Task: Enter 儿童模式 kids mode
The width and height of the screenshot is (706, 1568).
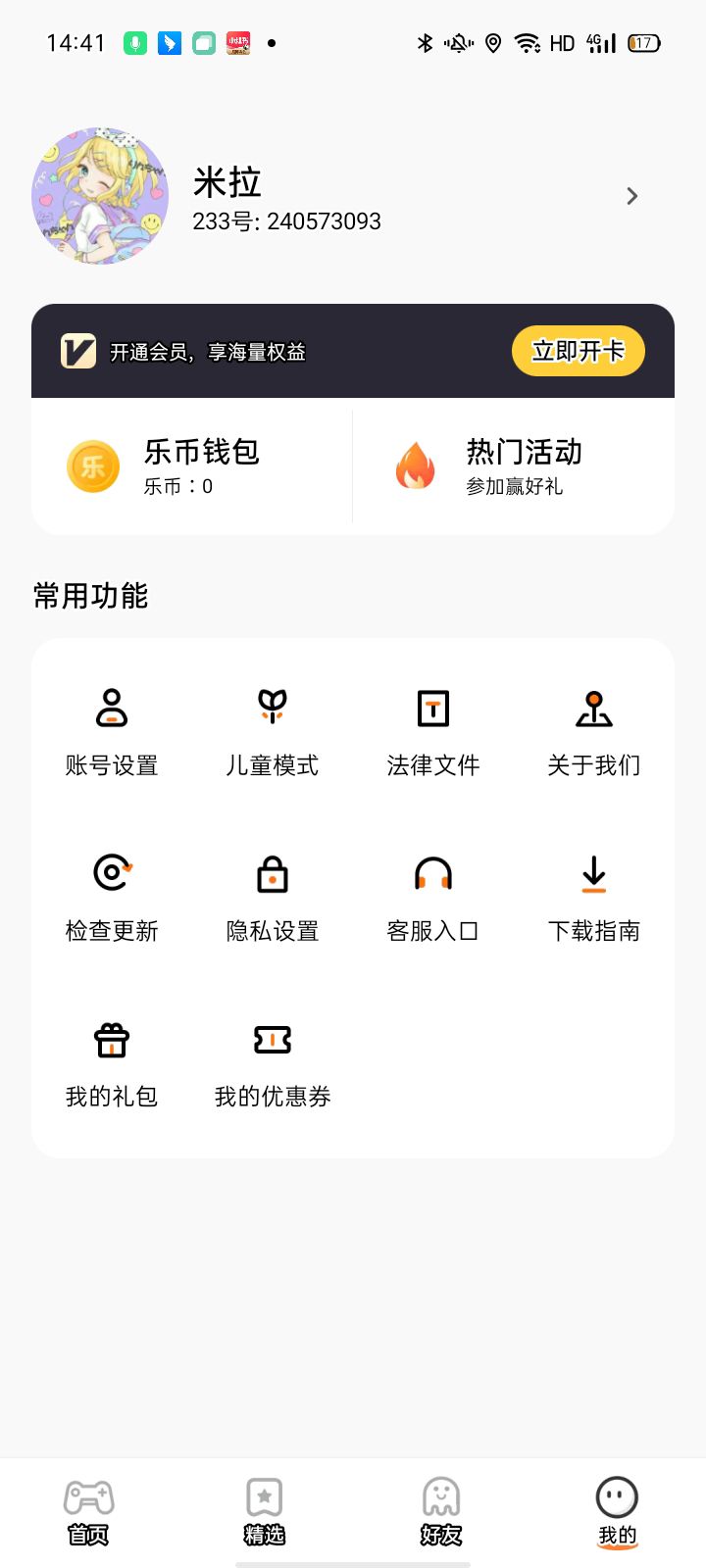Action: (273, 730)
